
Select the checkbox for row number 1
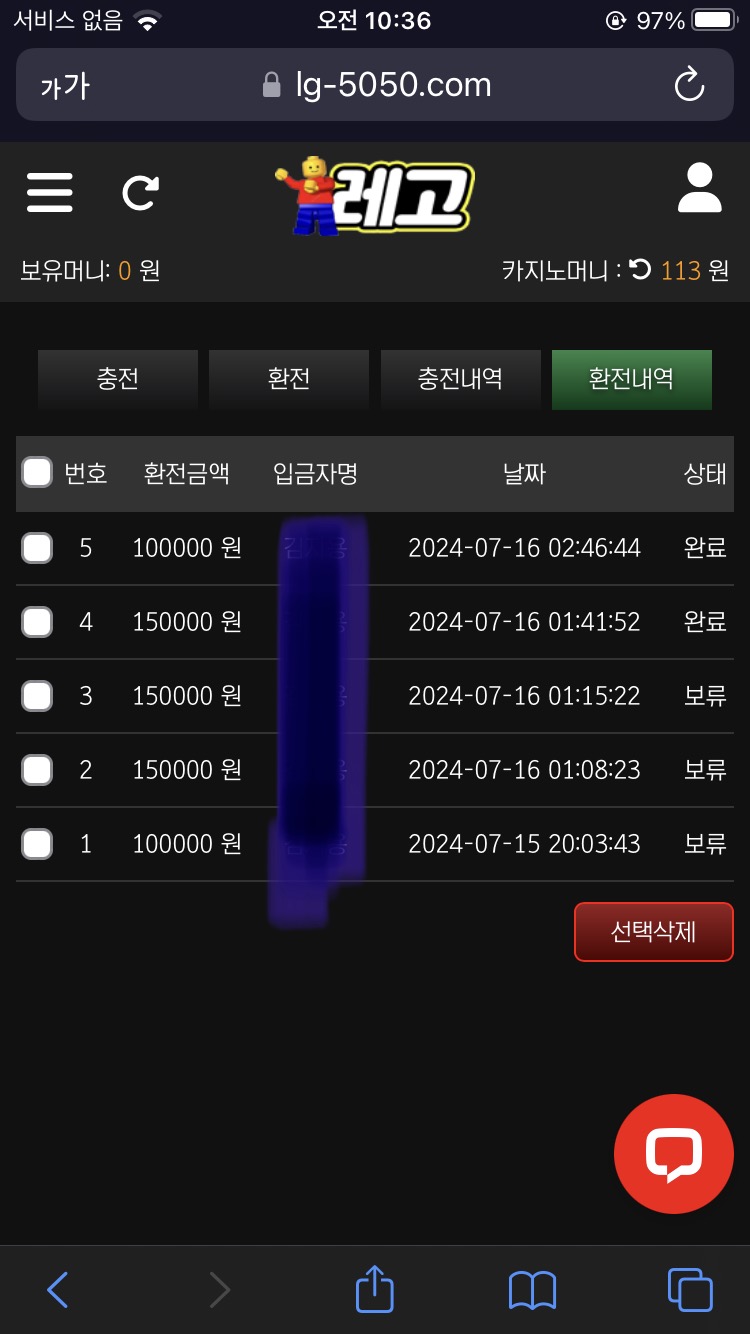[x=37, y=844]
